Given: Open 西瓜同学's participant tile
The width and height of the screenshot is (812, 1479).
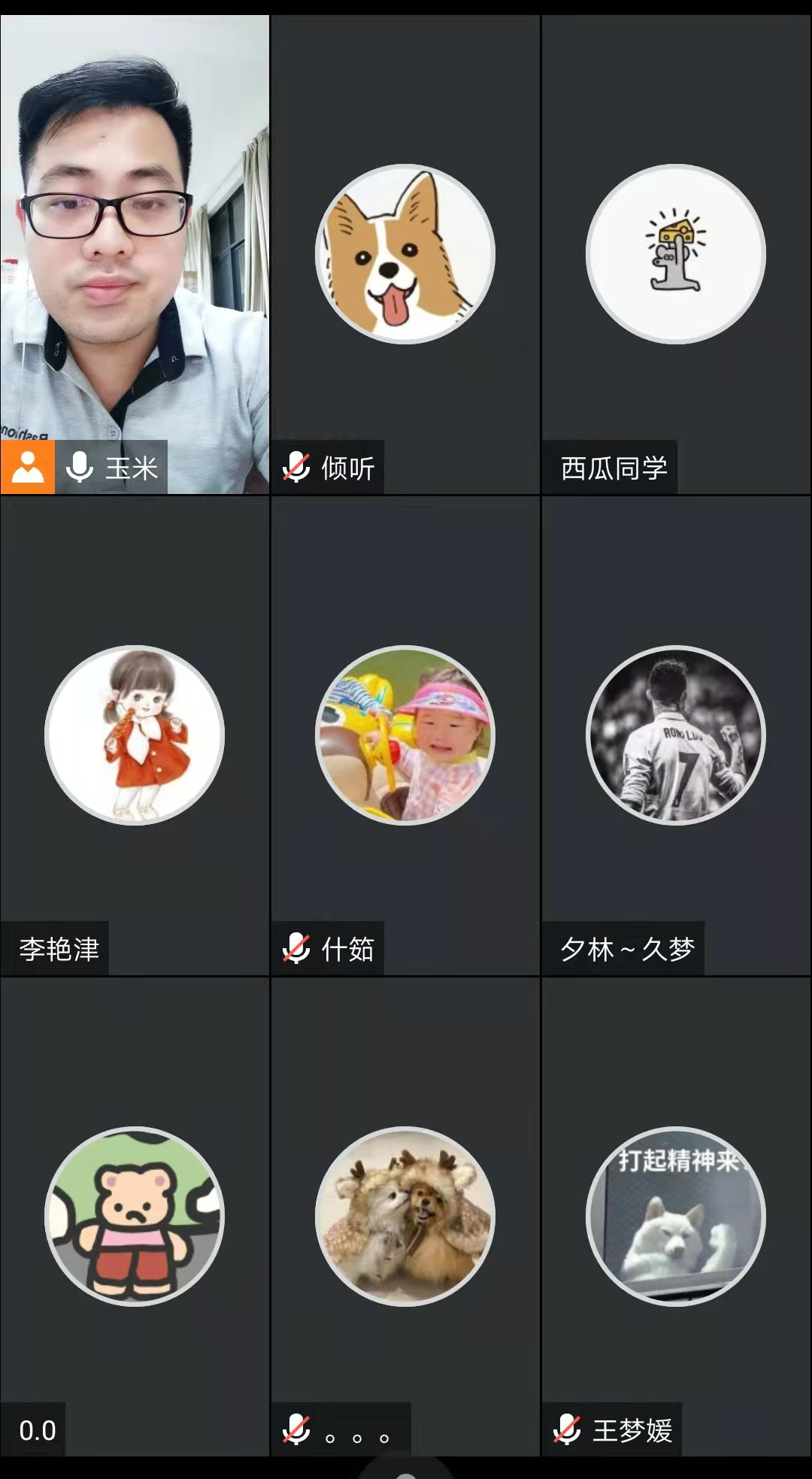Looking at the screenshot, I should click(676, 254).
